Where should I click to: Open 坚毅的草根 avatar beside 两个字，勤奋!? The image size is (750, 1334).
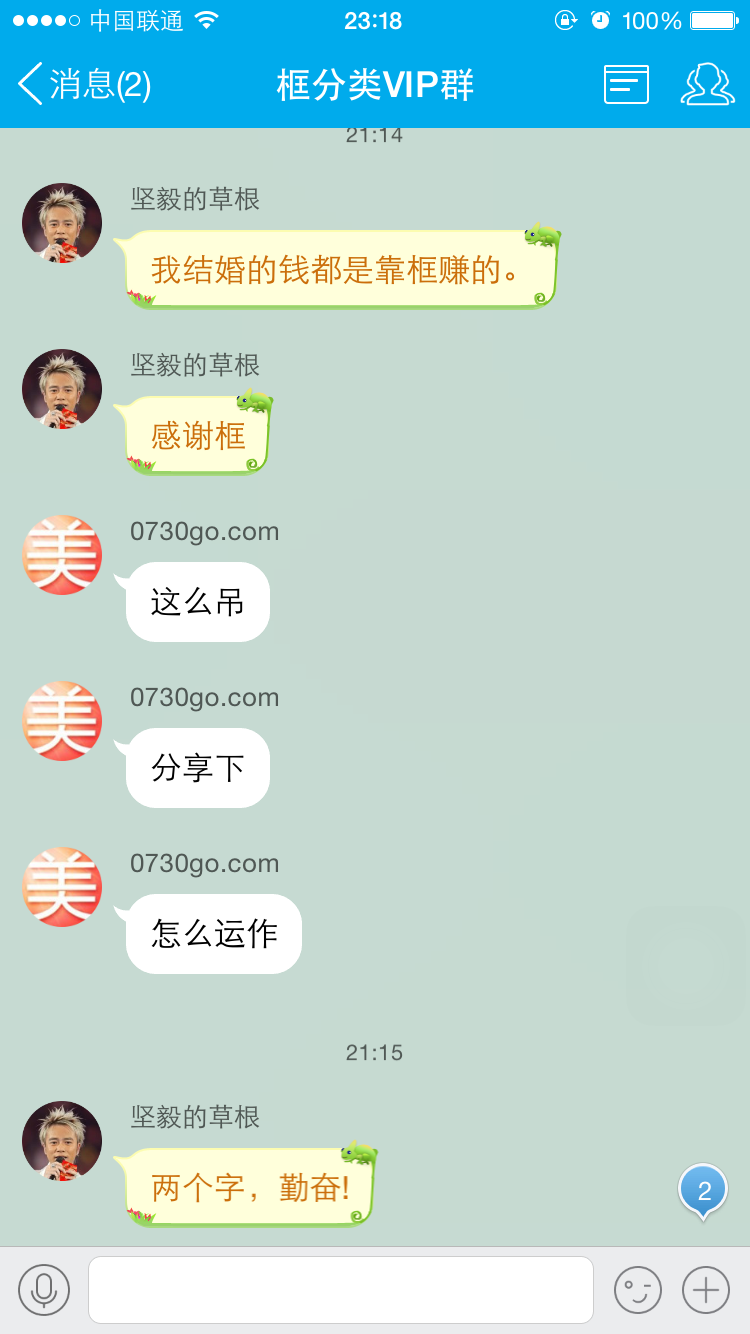pyautogui.click(x=62, y=1141)
